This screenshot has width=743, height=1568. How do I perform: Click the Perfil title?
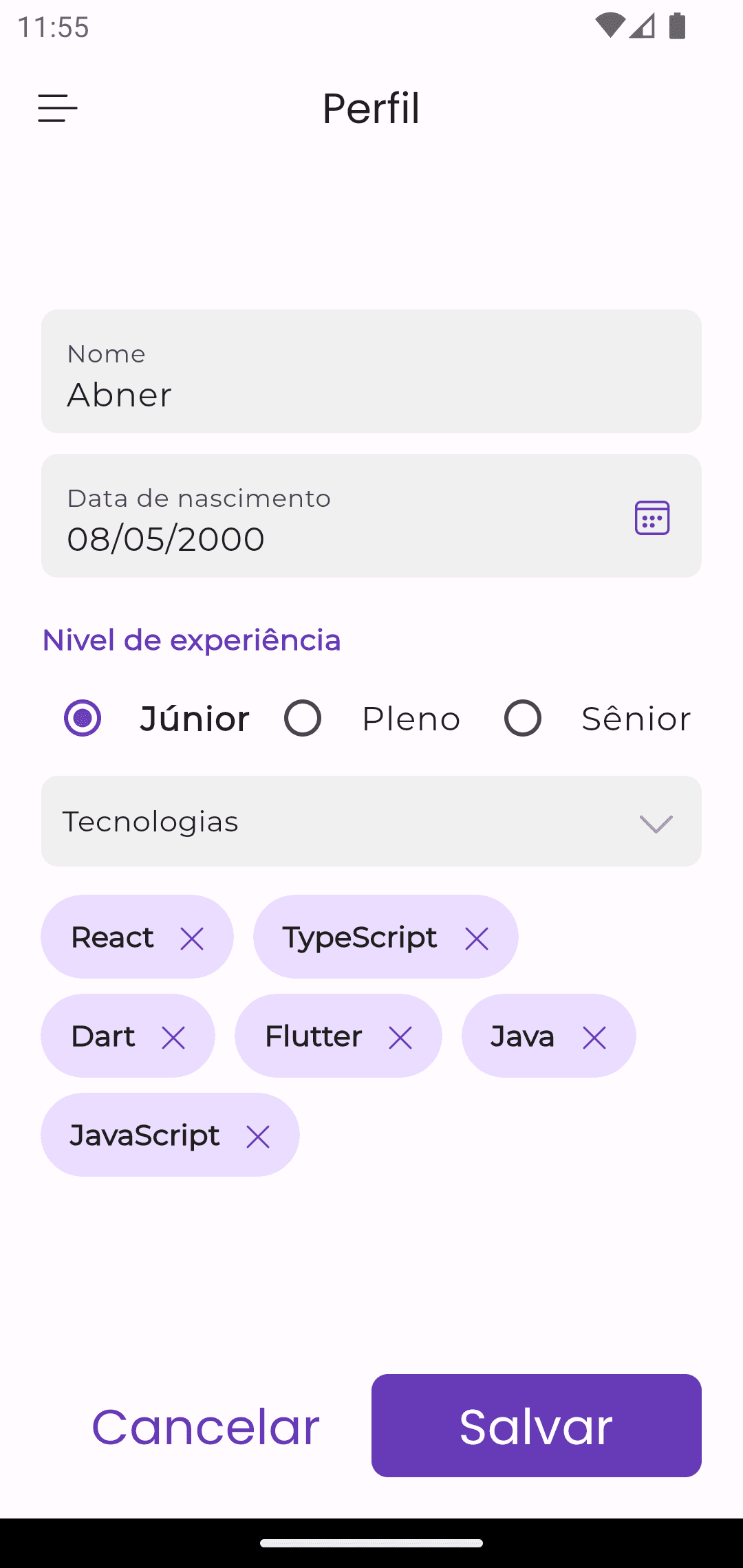(371, 108)
